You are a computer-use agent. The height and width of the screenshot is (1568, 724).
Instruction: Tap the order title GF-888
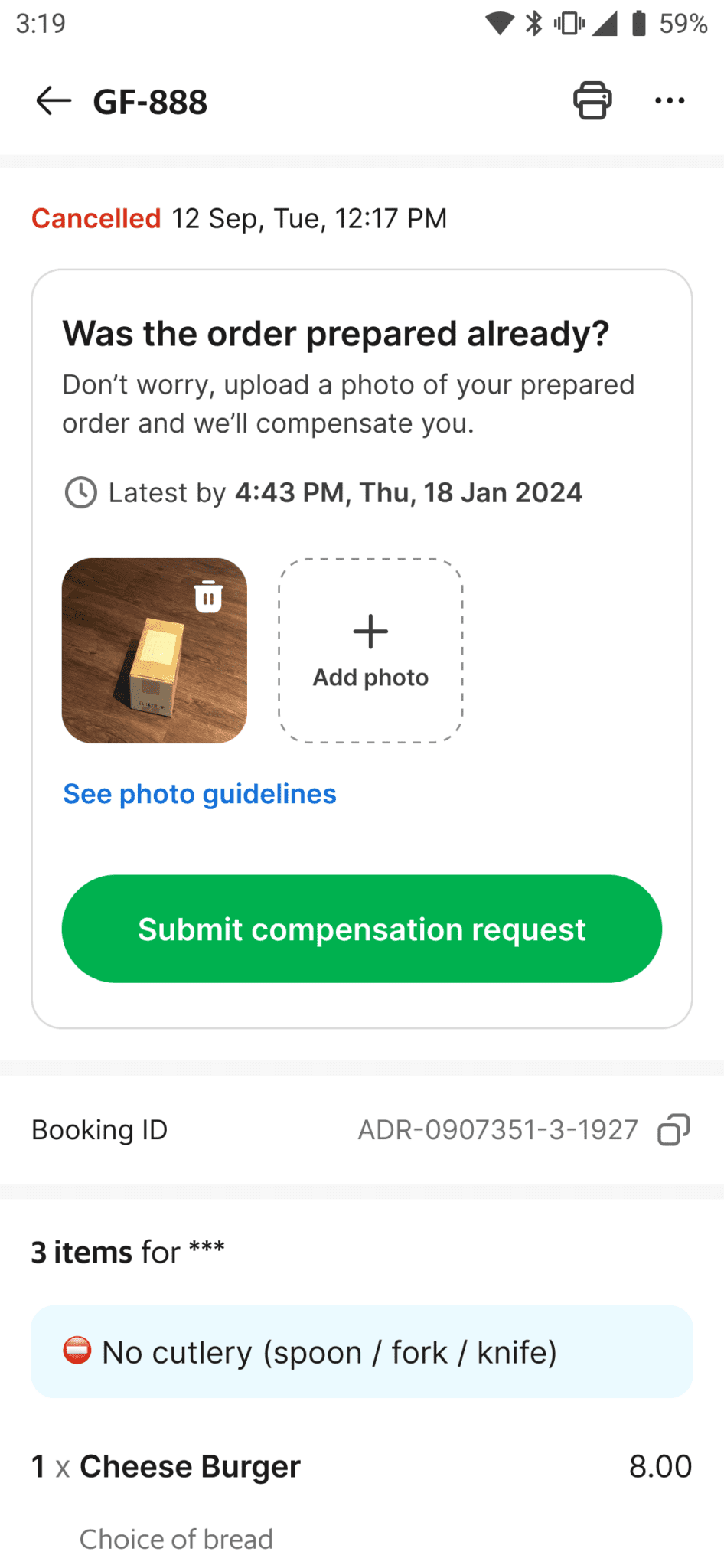(x=150, y=100)
